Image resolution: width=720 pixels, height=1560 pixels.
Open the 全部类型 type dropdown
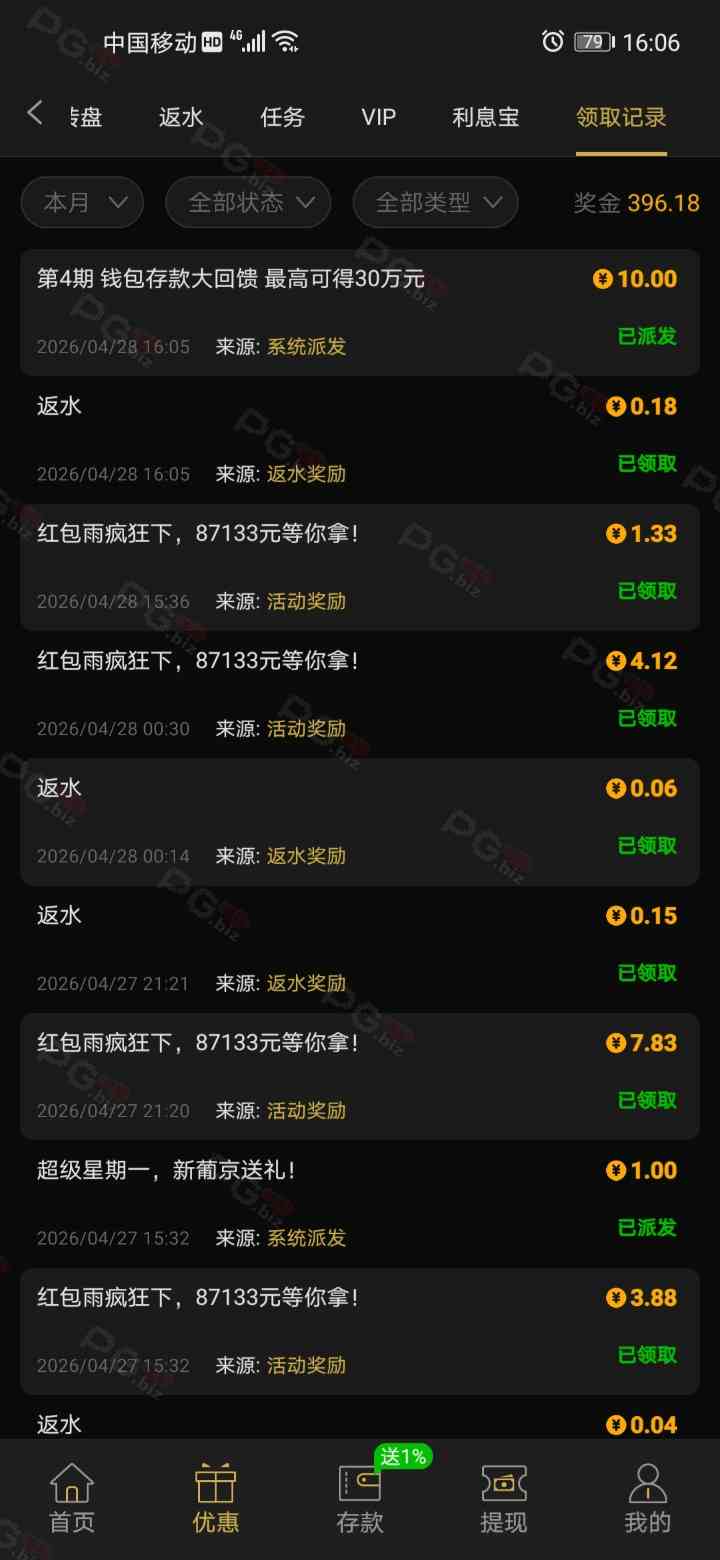pyautogui.click(x=436, y=203)
